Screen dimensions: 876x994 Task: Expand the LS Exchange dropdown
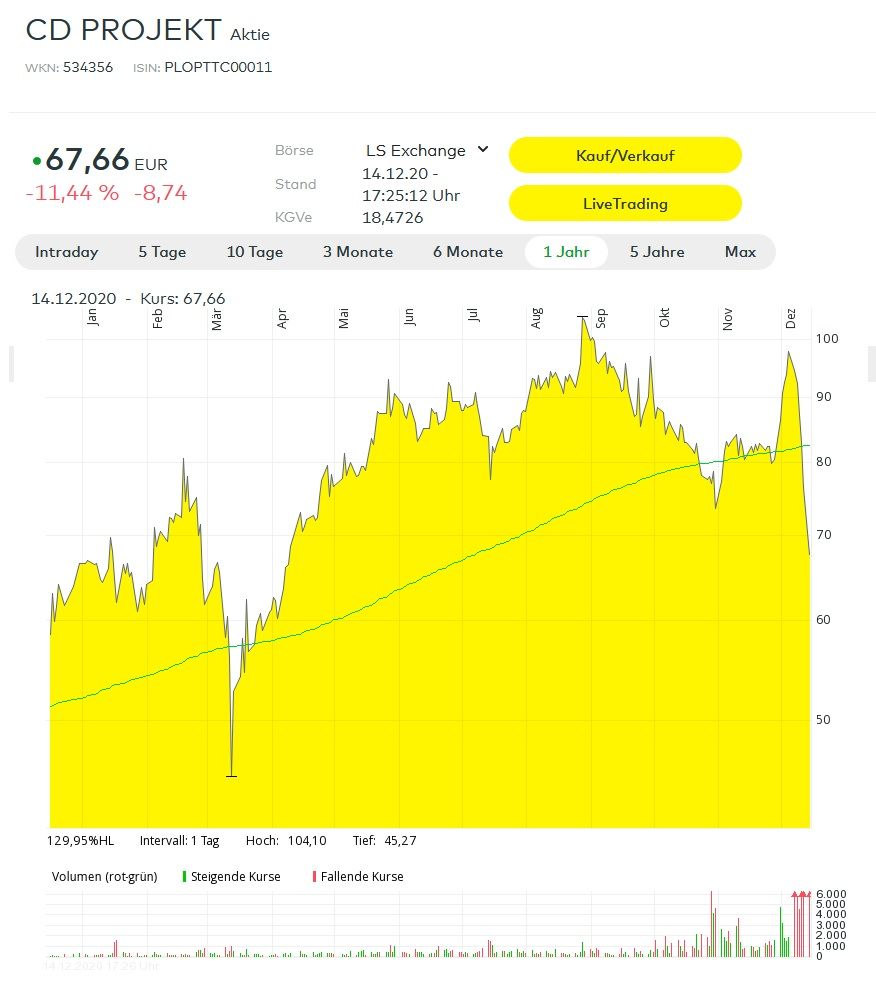point(427,151)
